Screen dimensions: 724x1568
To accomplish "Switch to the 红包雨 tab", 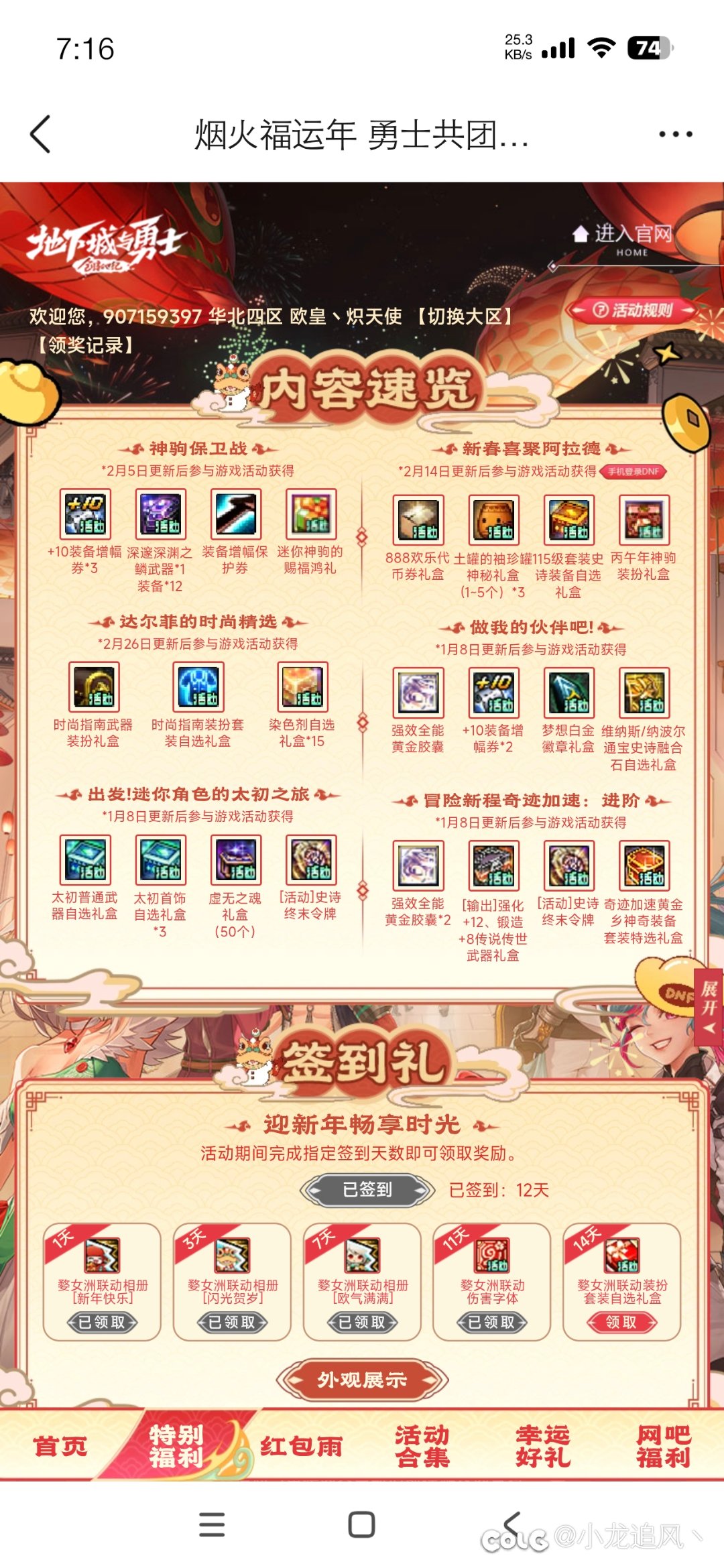I will click(302, 1446).
